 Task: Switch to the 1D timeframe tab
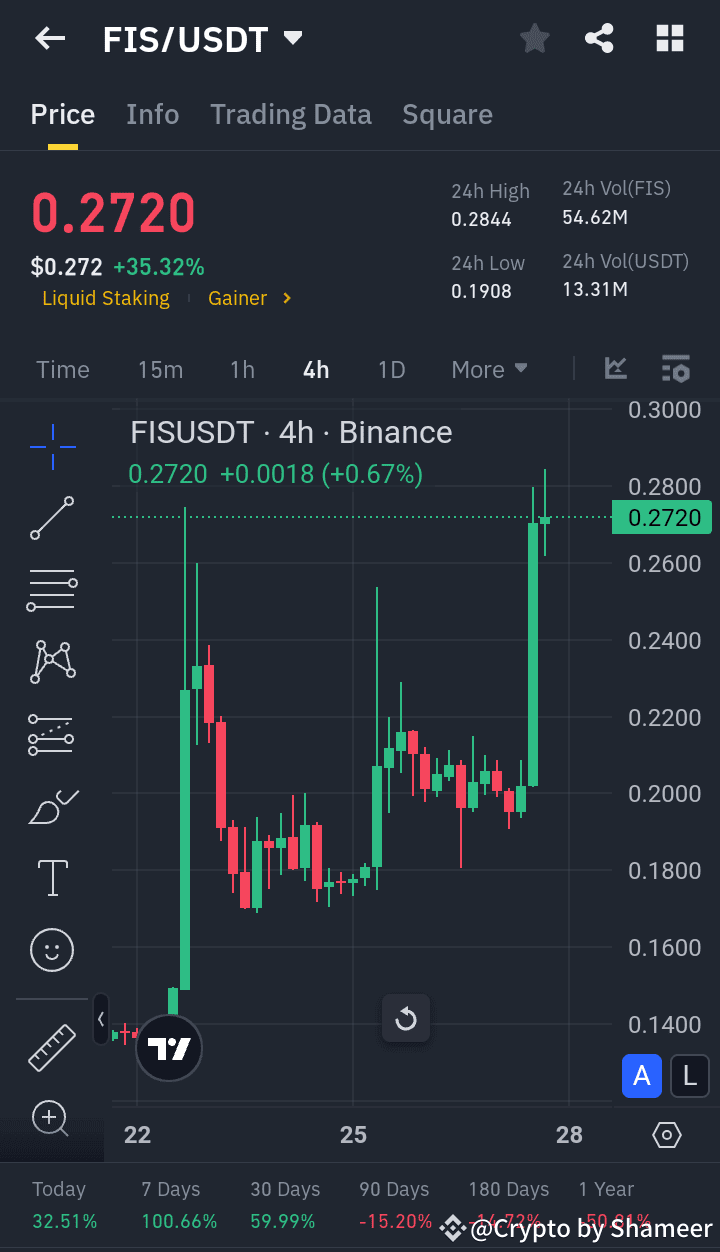pyautogui.click(x=391, y=369)
